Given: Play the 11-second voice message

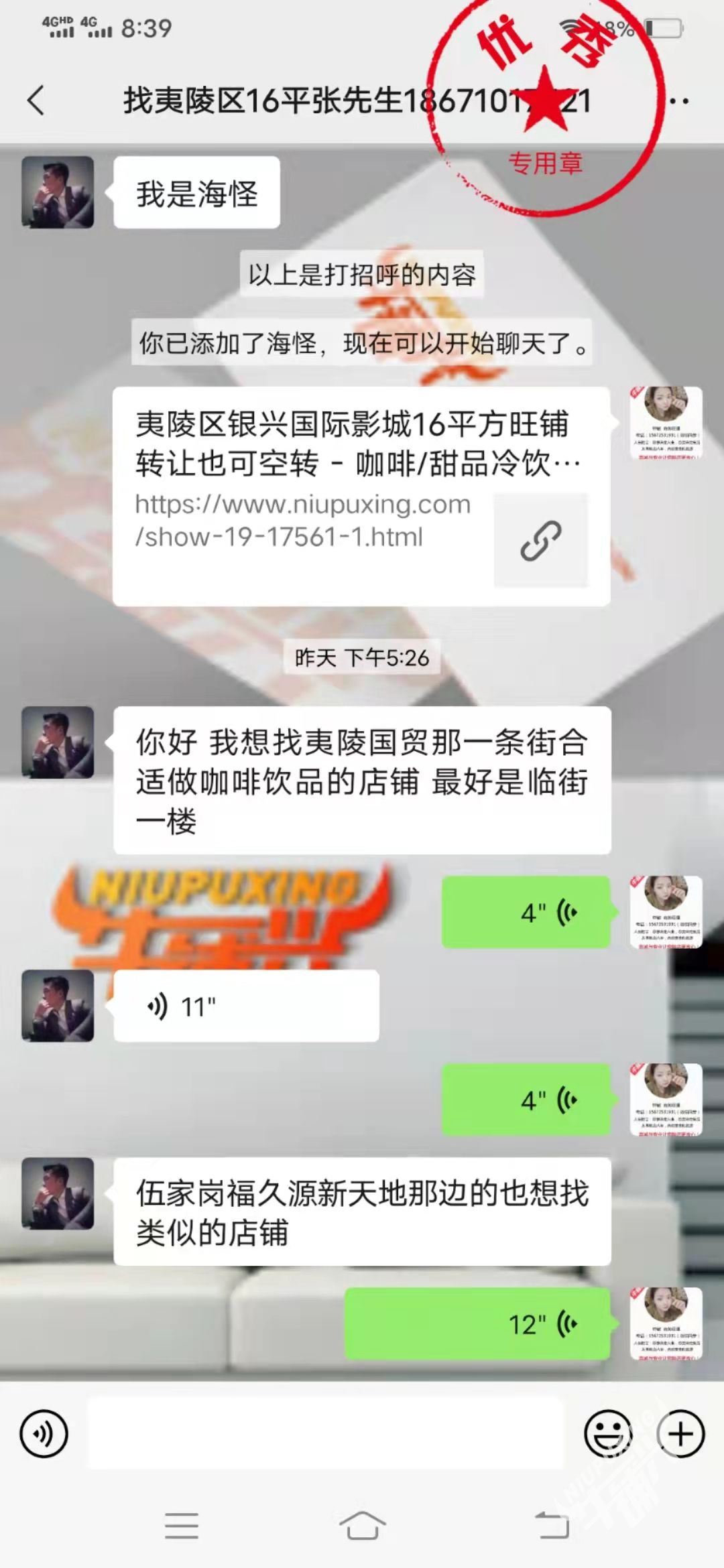Looking at the screenshot, I should pyautogui.click(x=246, y=1006).
